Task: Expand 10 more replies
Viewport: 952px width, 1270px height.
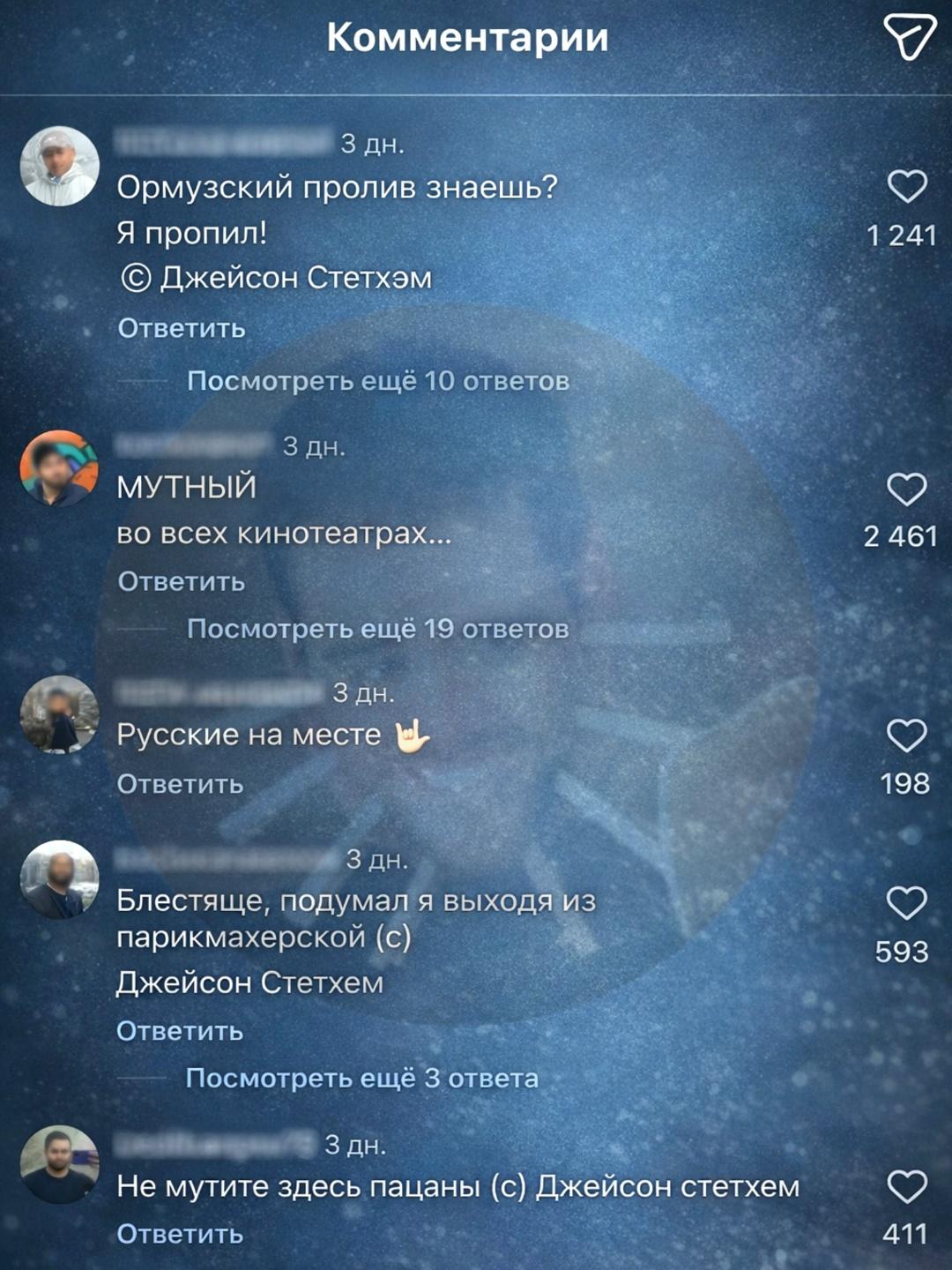Action: (x=377, y=381)
